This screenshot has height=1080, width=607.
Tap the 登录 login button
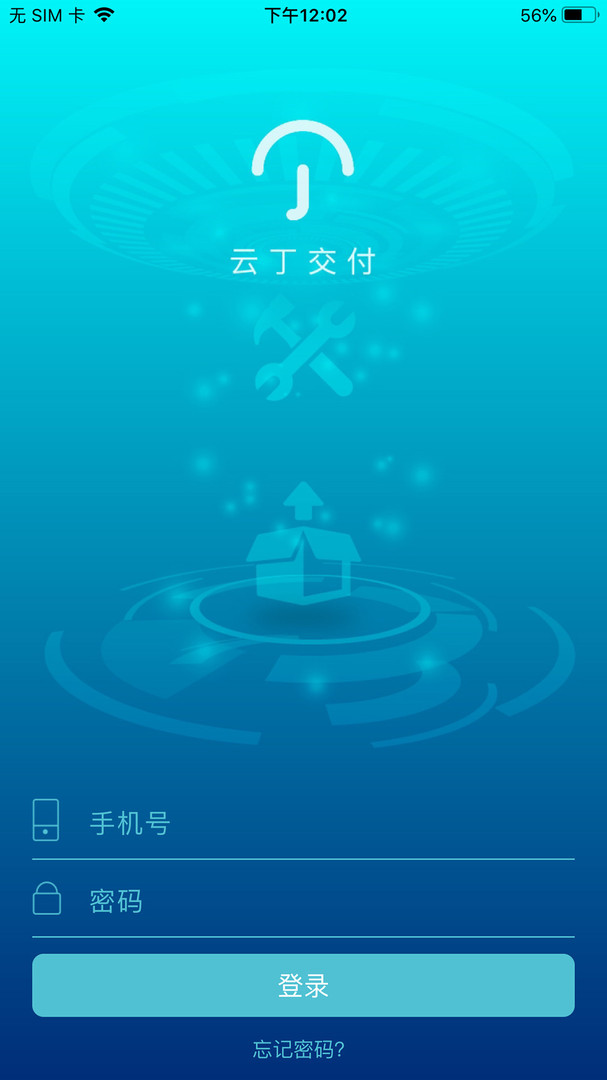(303, 985)
